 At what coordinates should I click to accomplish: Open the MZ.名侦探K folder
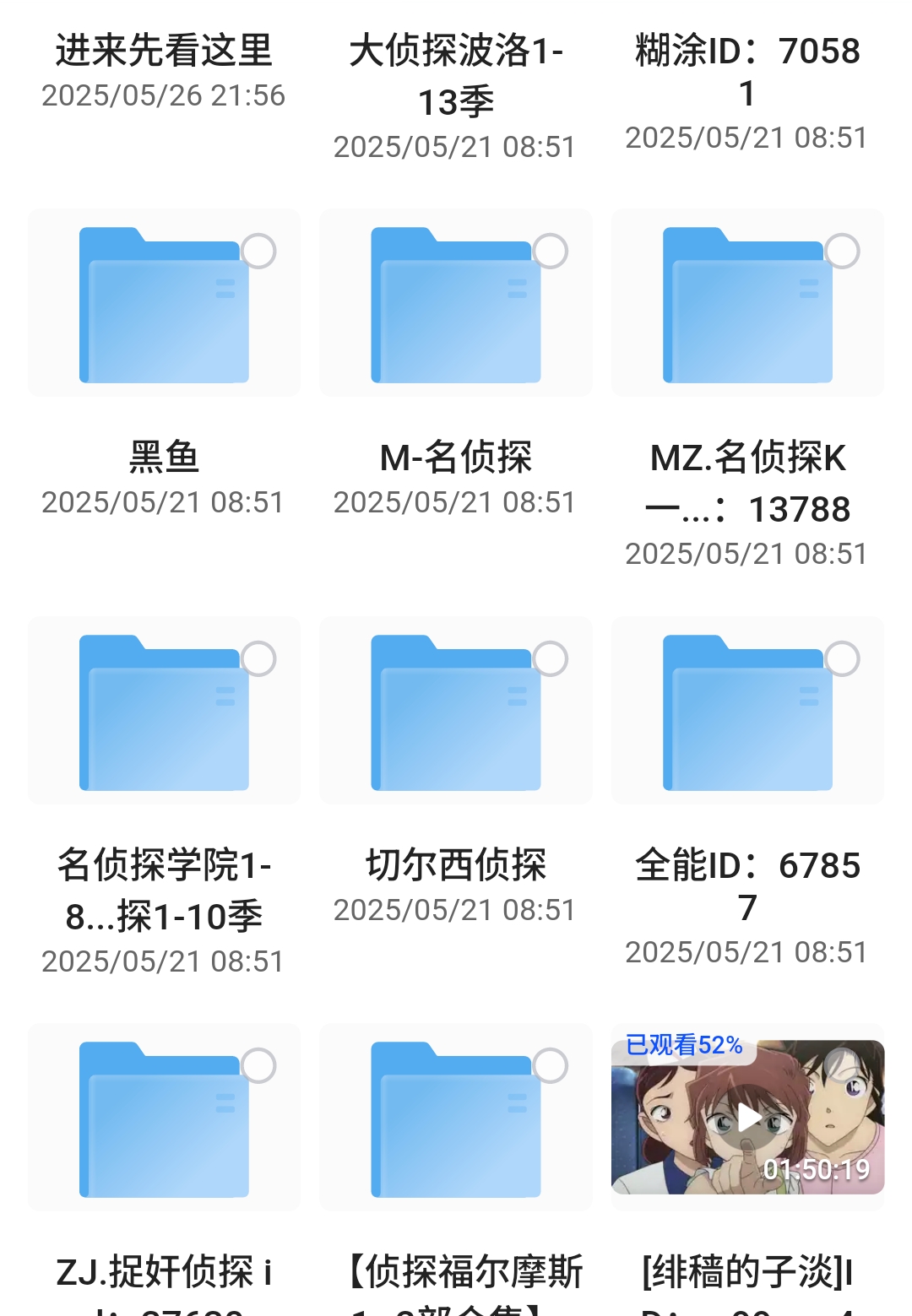click(747, 306)
